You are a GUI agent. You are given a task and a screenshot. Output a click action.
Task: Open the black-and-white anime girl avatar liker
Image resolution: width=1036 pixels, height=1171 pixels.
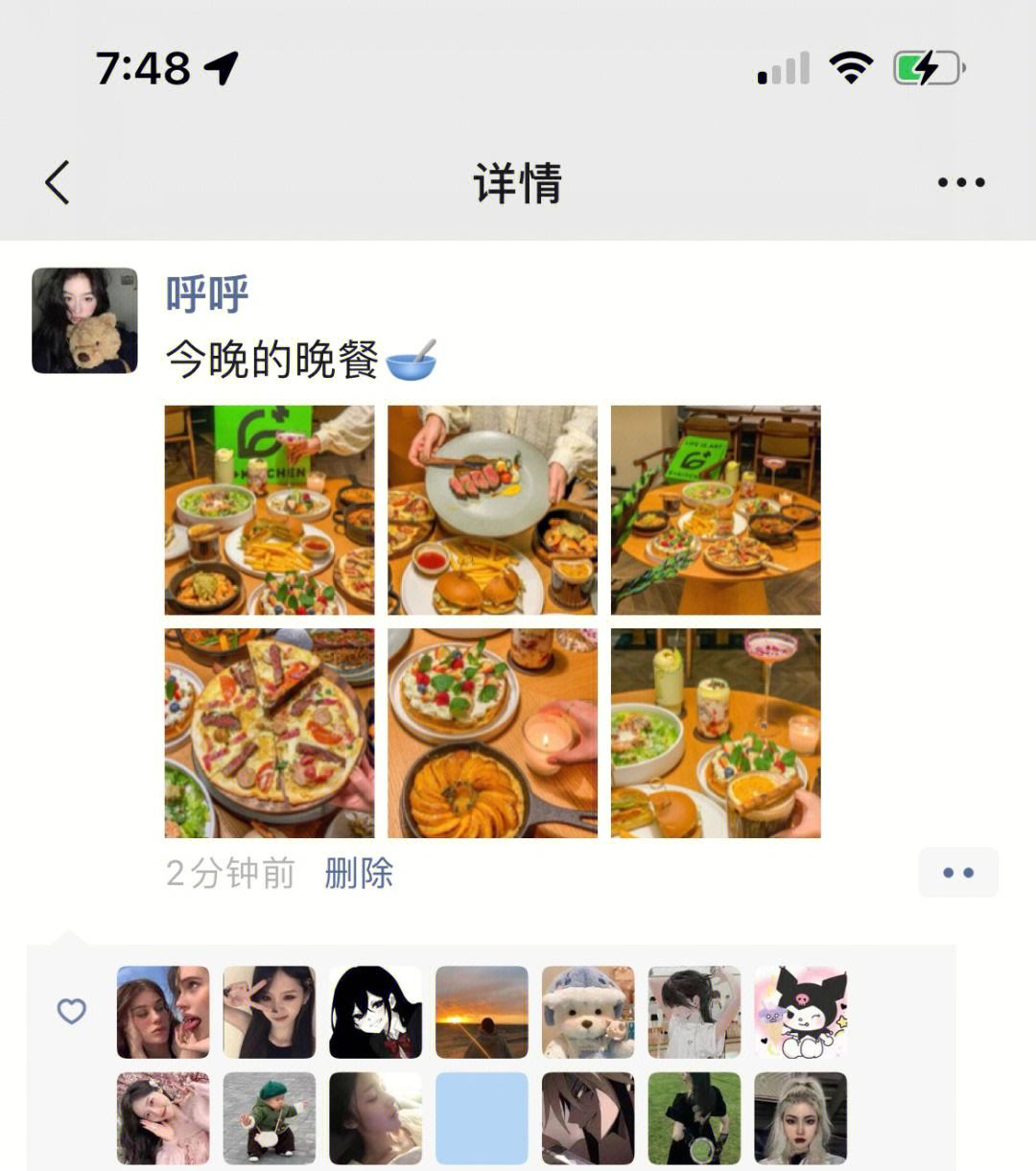point(375,1012)
